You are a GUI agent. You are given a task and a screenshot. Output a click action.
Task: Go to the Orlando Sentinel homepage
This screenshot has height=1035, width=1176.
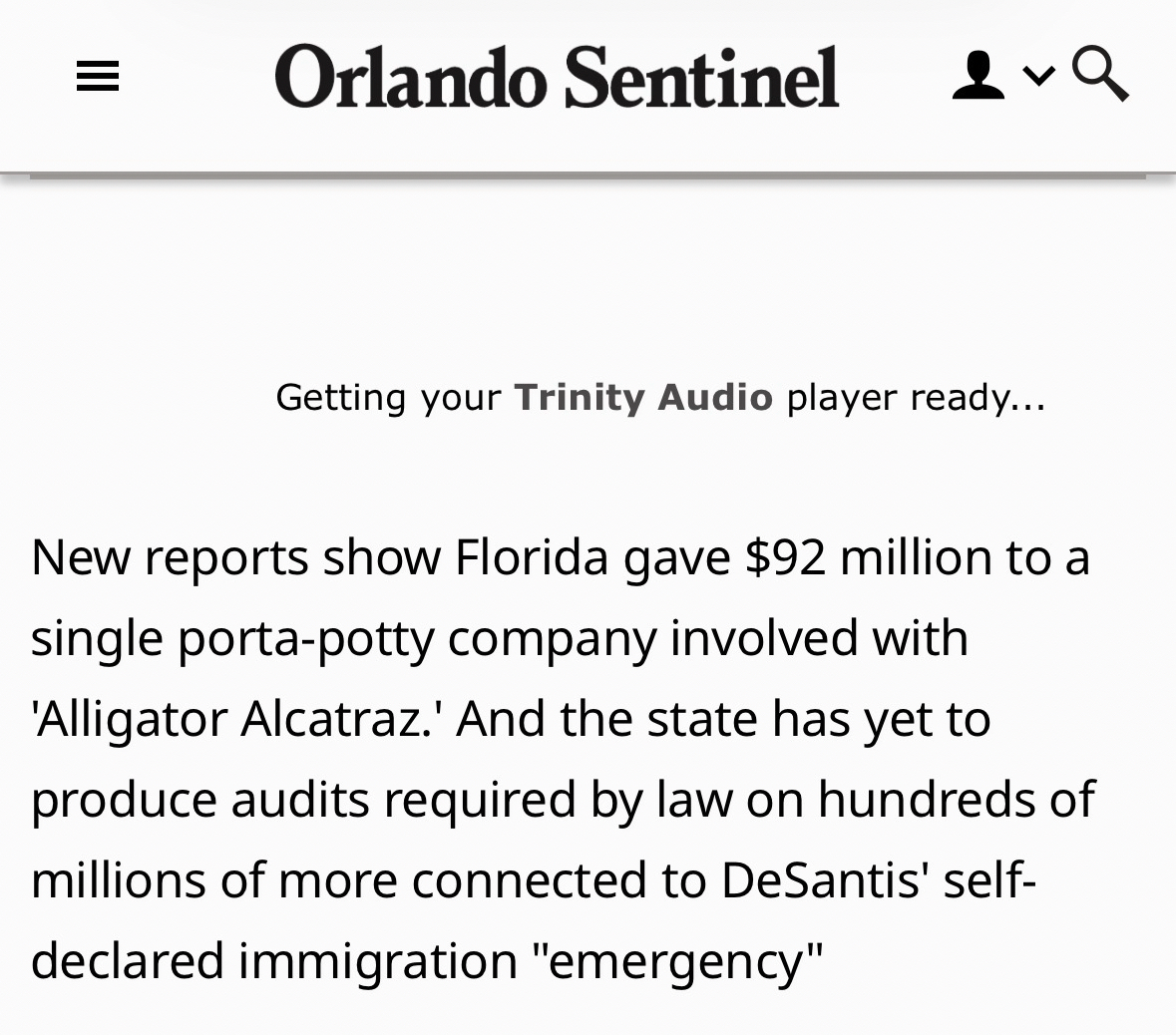tap(557, 77)
